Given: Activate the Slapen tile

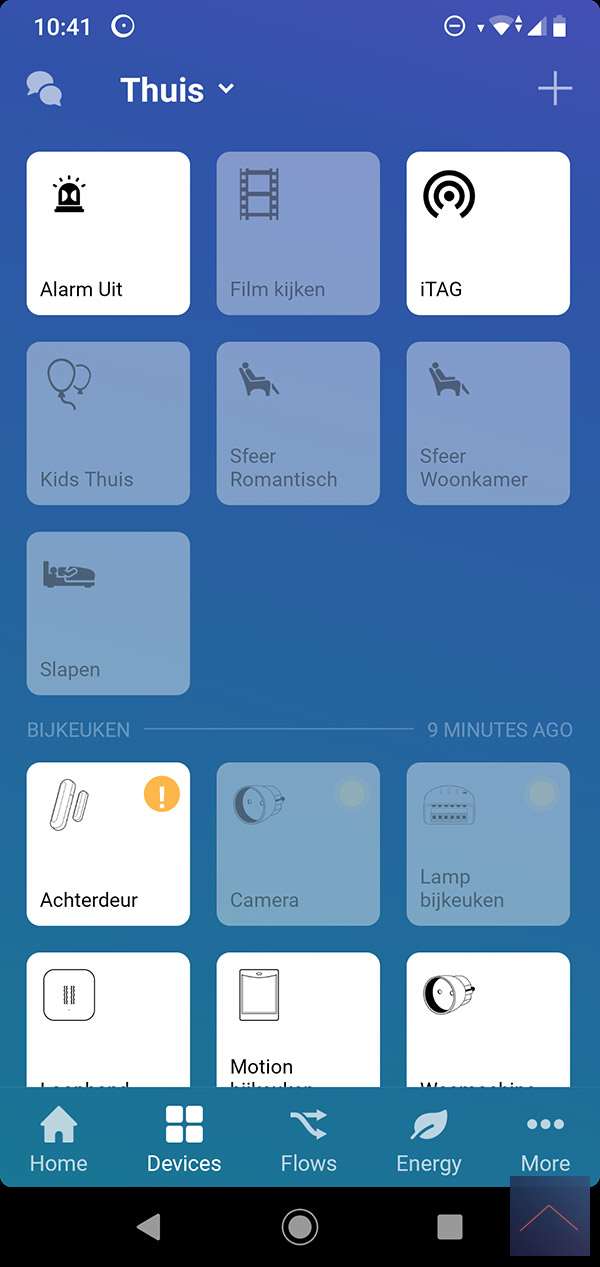Looking at the screenshot, I should pos(108,613).
